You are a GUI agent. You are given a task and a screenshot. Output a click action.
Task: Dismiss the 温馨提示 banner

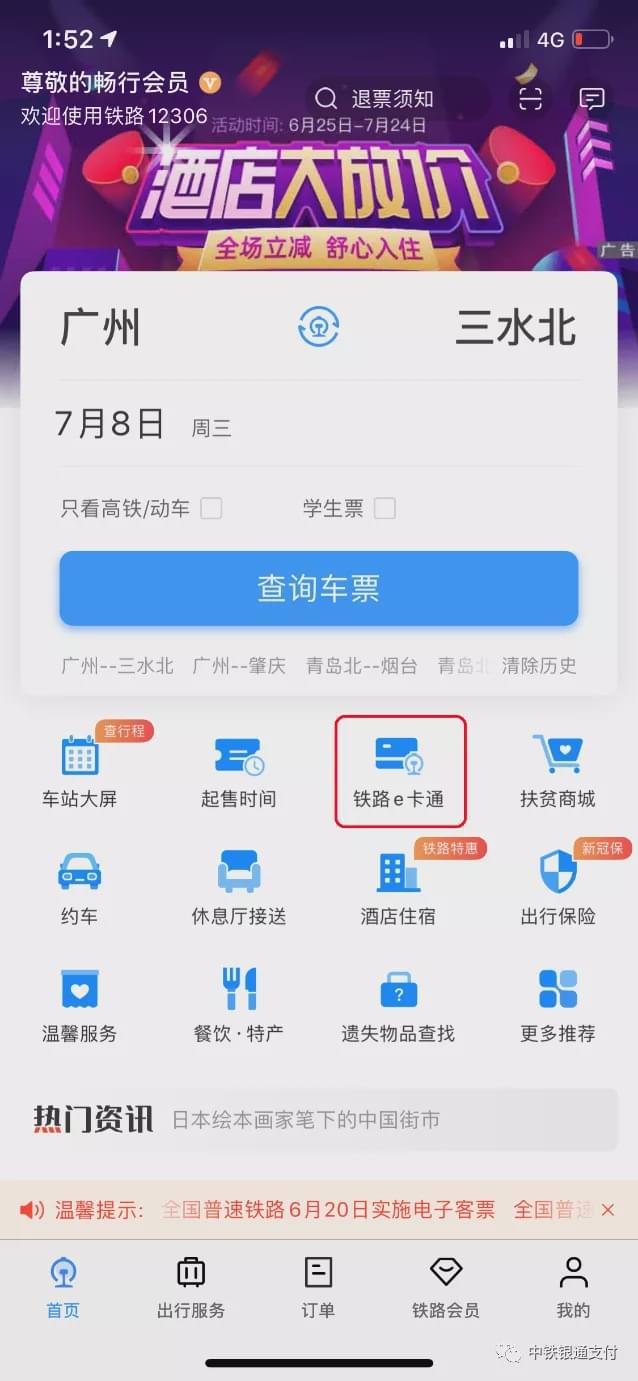[607, 1210]
